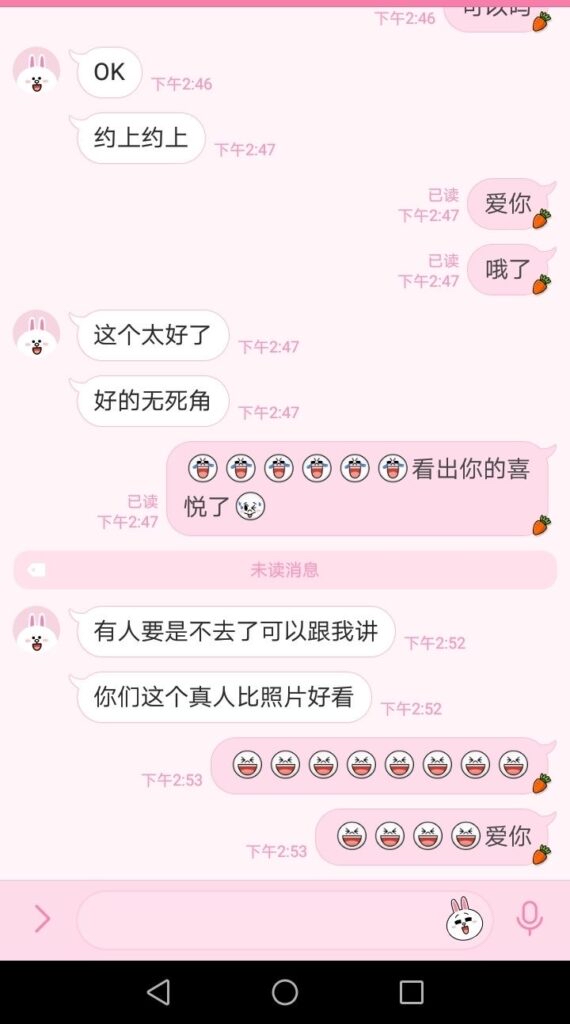Expand the attachment options arrow
This screenshot has width=570, height=1024.
coord(42,919)
